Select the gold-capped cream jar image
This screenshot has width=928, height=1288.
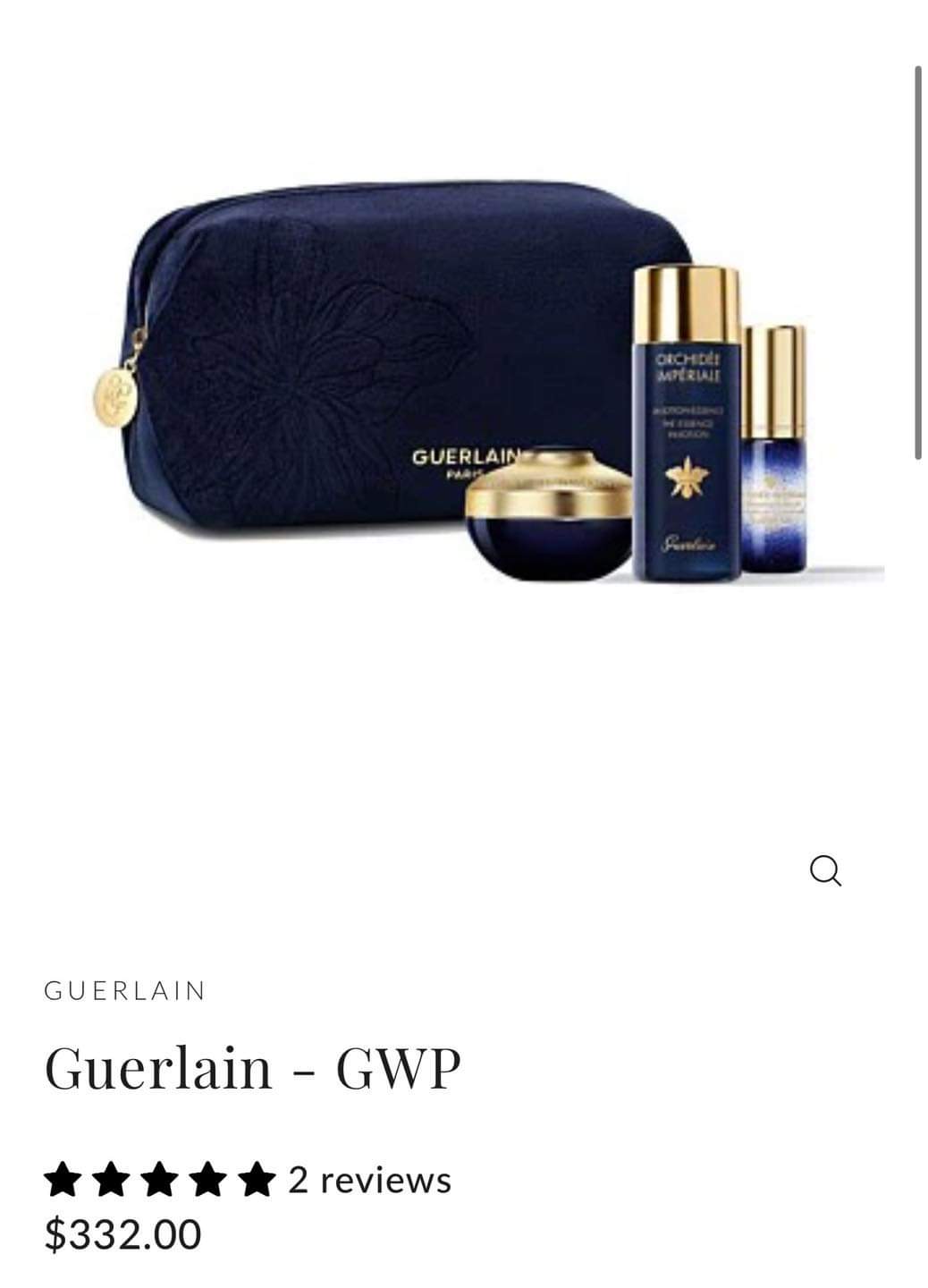pyautogui.click(x=550, y=519)
